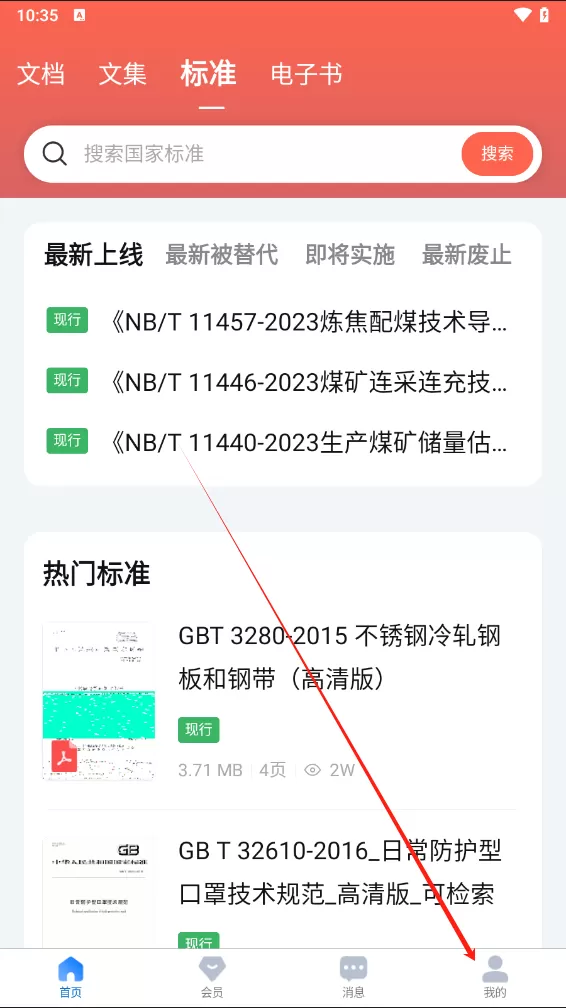
Task: Open the 消息 tab
Action: [353, 976]
